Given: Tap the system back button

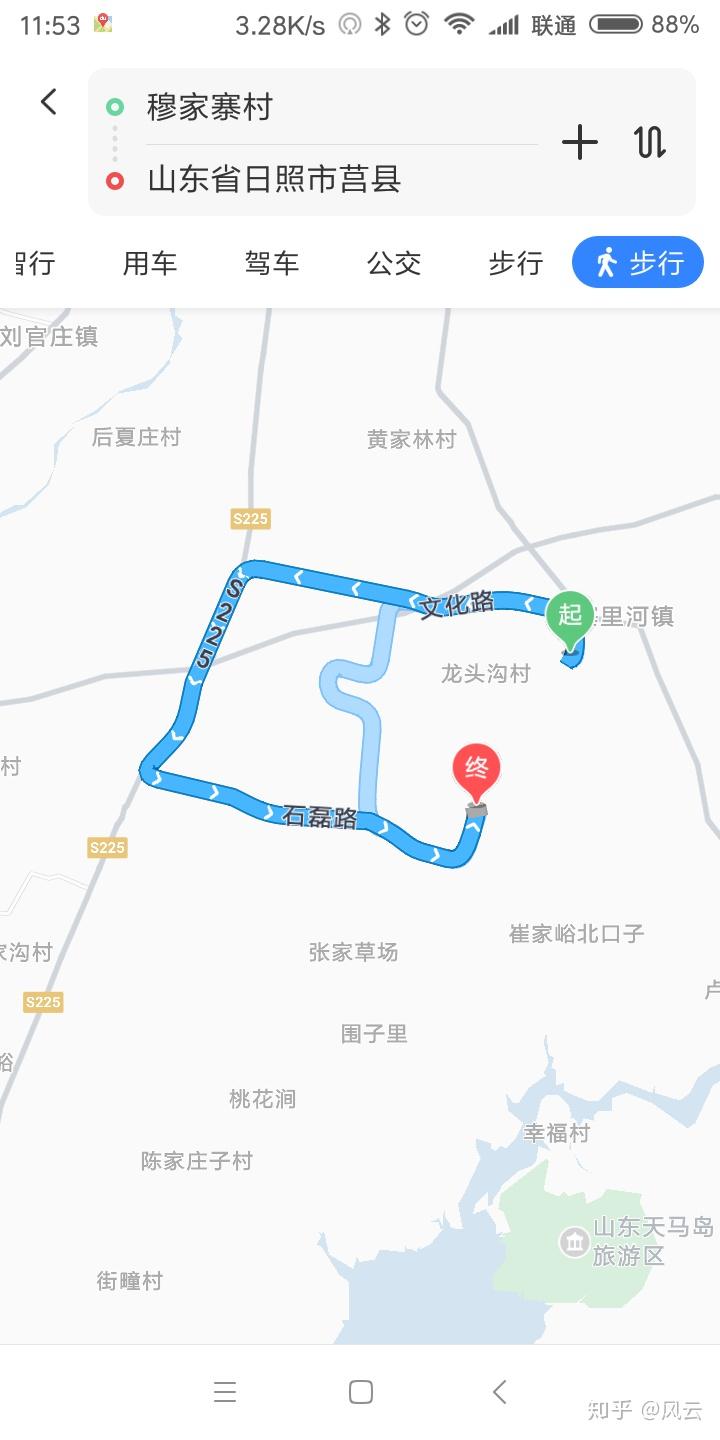Looking at the screenshot, I should [500, 1392].
